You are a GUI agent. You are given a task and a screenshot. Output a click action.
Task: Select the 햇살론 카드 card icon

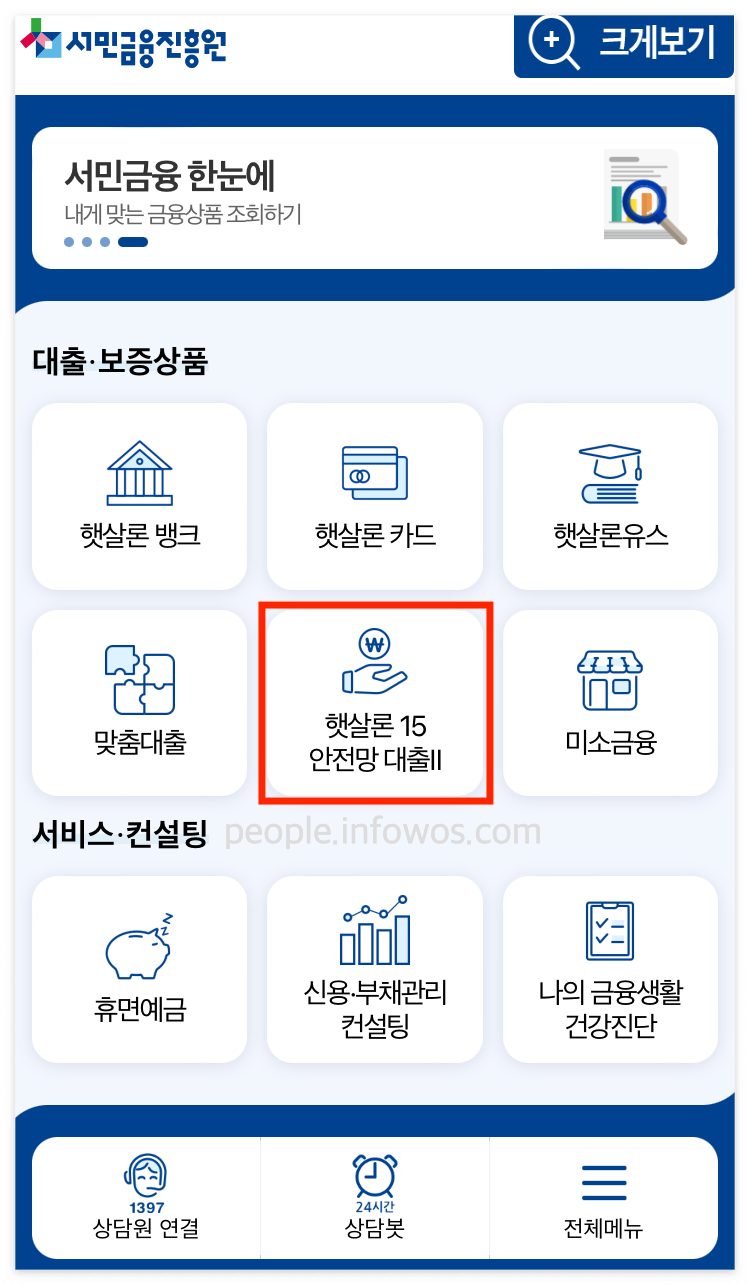pyautogui.click(x=375, y=470)
